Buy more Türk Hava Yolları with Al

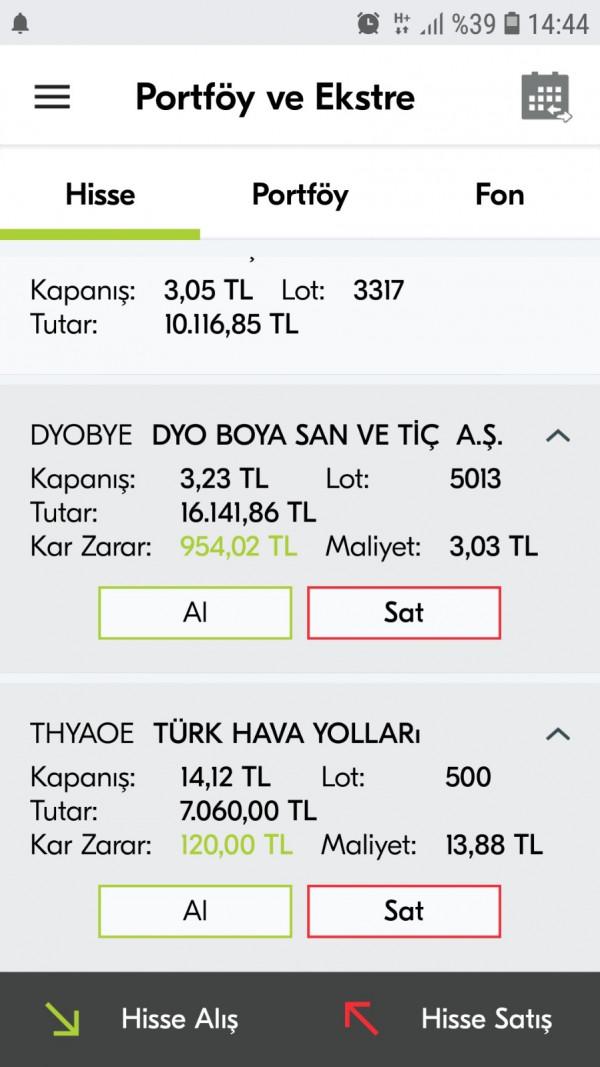click(195, 911)
